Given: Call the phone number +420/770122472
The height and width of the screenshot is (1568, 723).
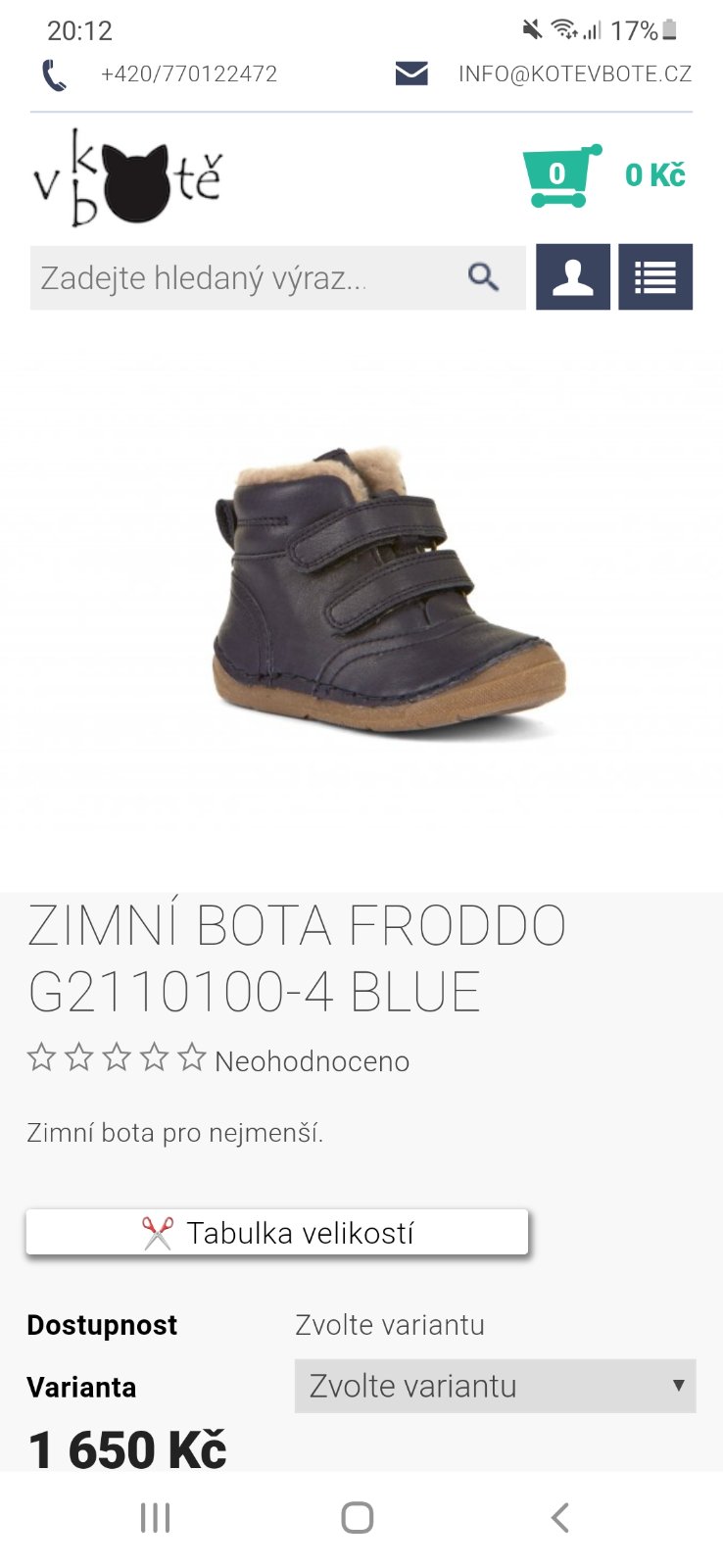Looking at the screenshot, I should click(188, 74).
